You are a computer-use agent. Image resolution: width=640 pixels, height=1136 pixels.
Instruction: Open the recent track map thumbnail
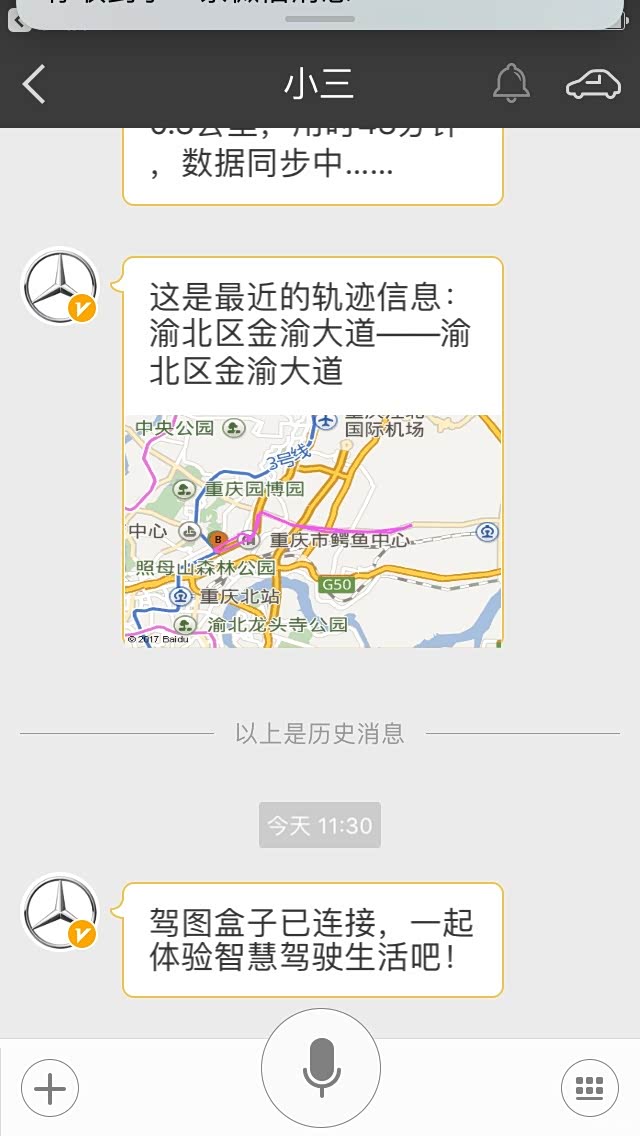(313, 530)
